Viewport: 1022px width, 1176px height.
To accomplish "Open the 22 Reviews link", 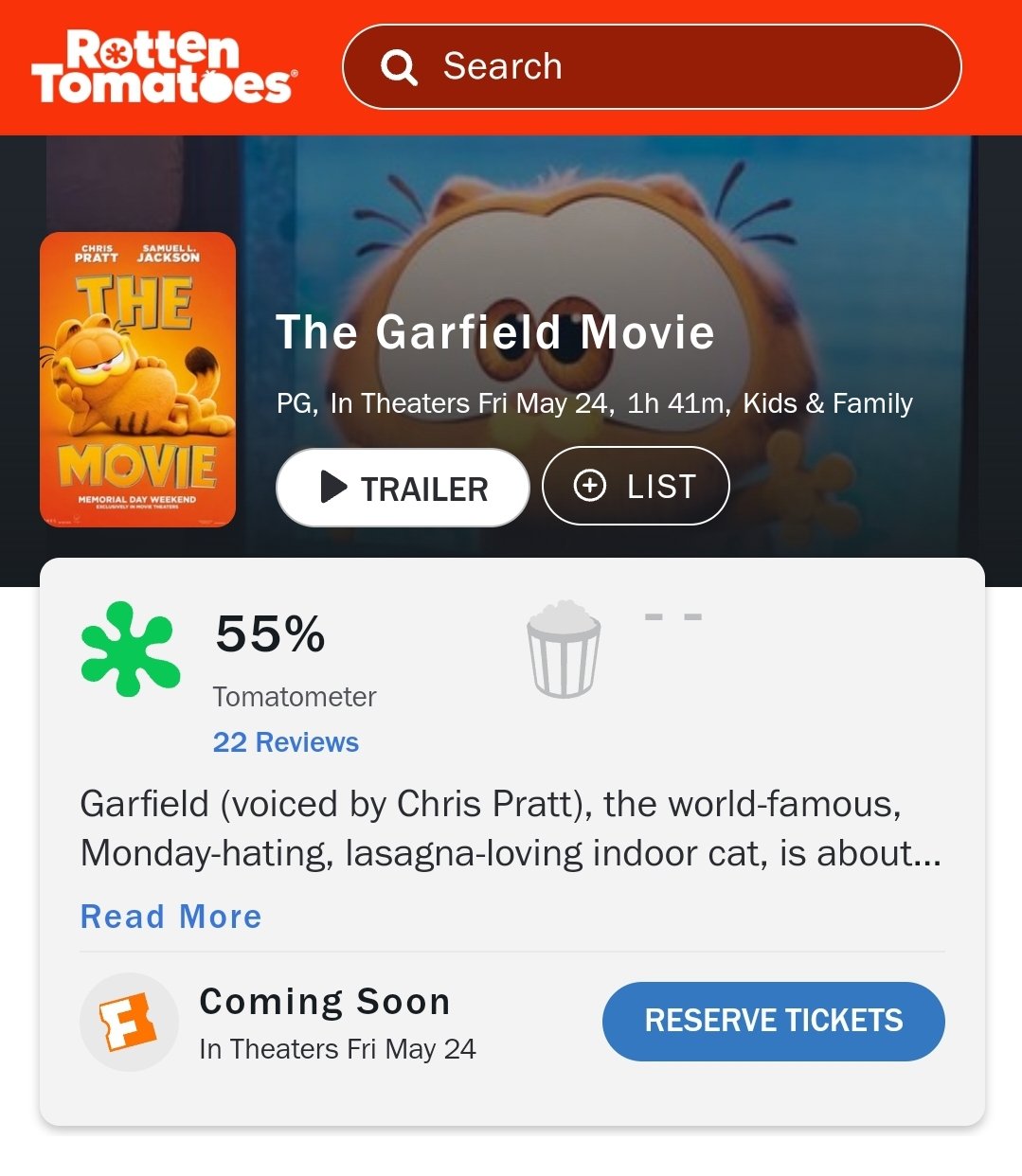I will coord(286,741).
